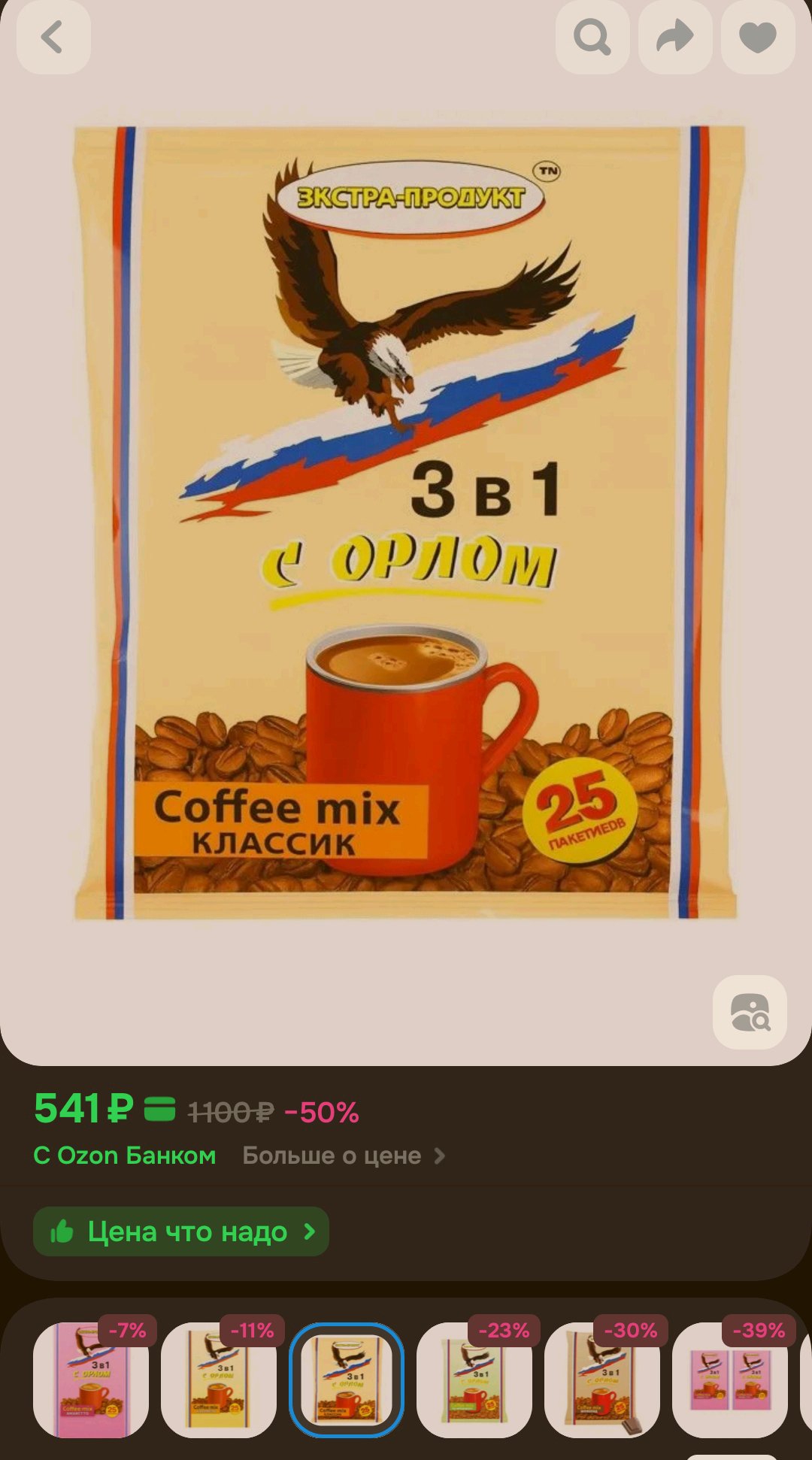This screenshot has height=1460, width=812.
Task: Open 'Больше о цене' details
Action: (x=344, y=1156)
